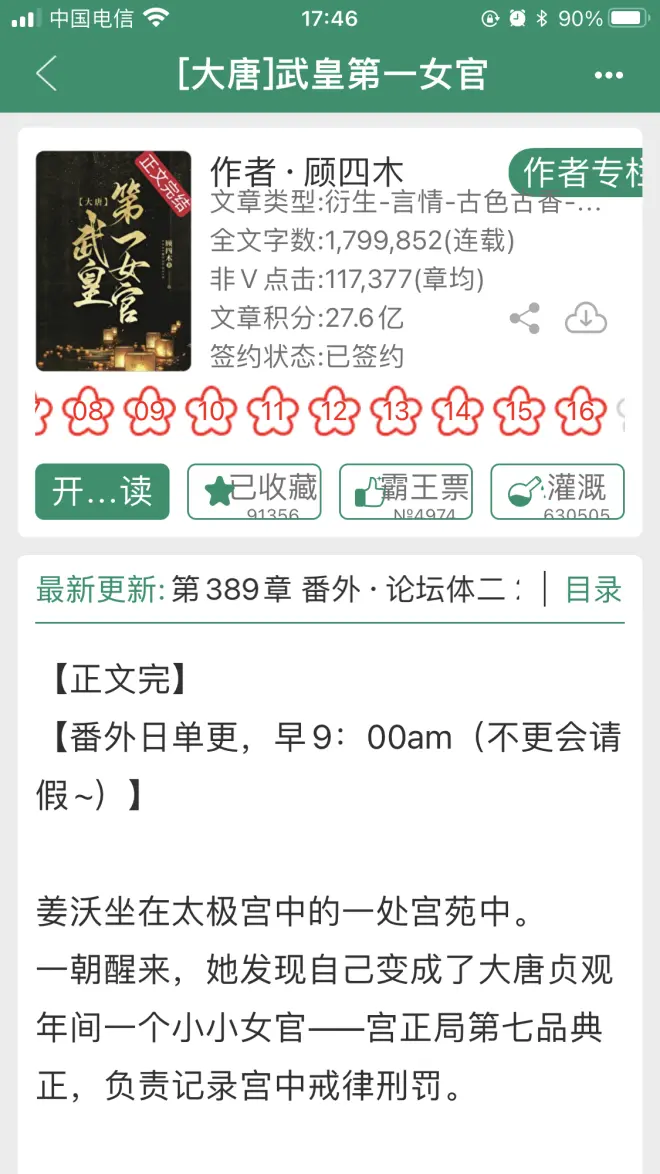Image resolution: width=660 pixels, height=1174 pixels.
Task: Share this novel
Action: [525, 319]
